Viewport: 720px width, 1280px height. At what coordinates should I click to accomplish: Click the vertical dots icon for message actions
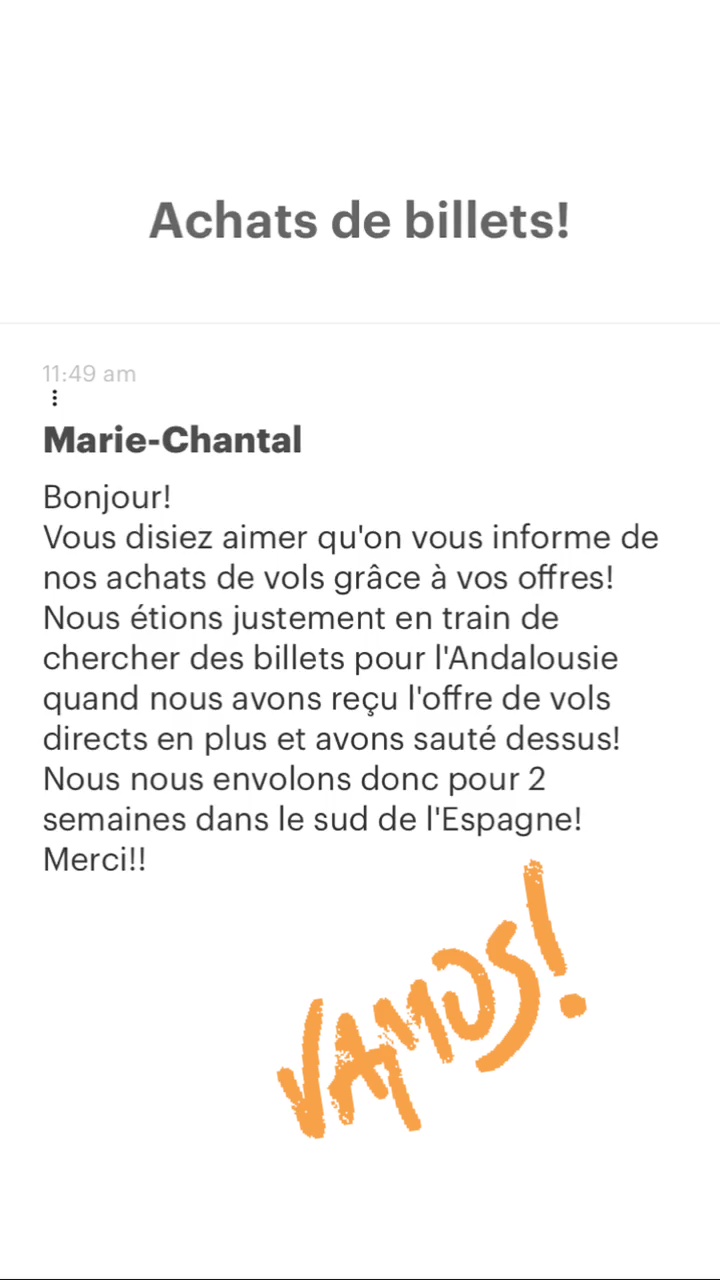[x=54, y=398]
